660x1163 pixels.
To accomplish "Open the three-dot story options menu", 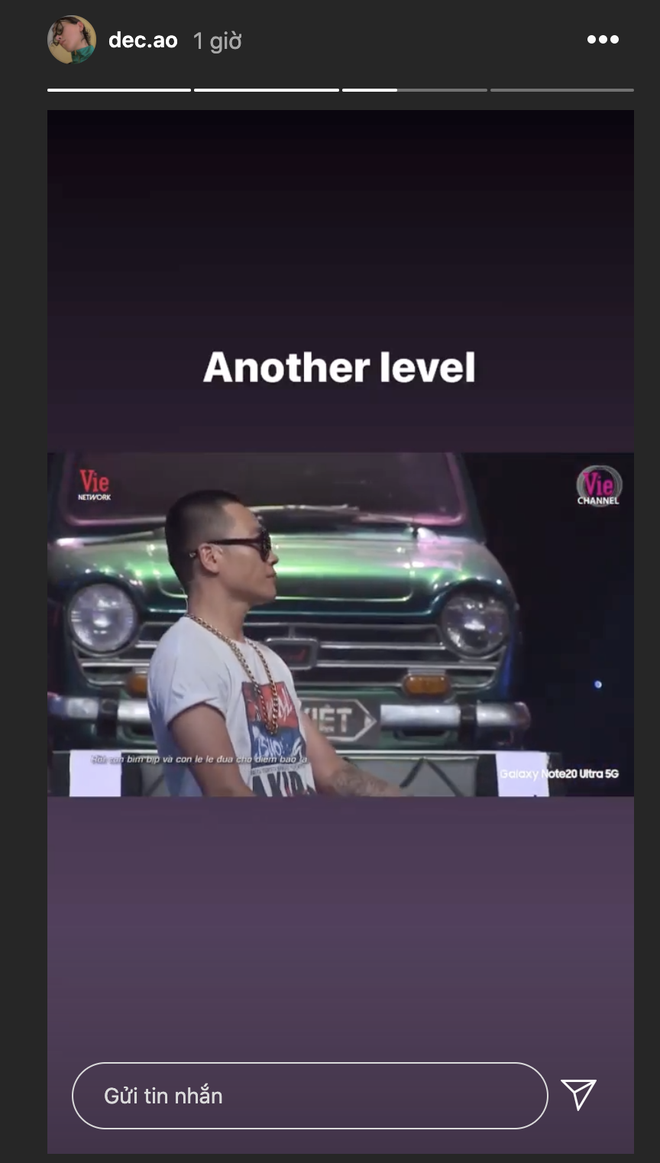I will click(602, 40).
